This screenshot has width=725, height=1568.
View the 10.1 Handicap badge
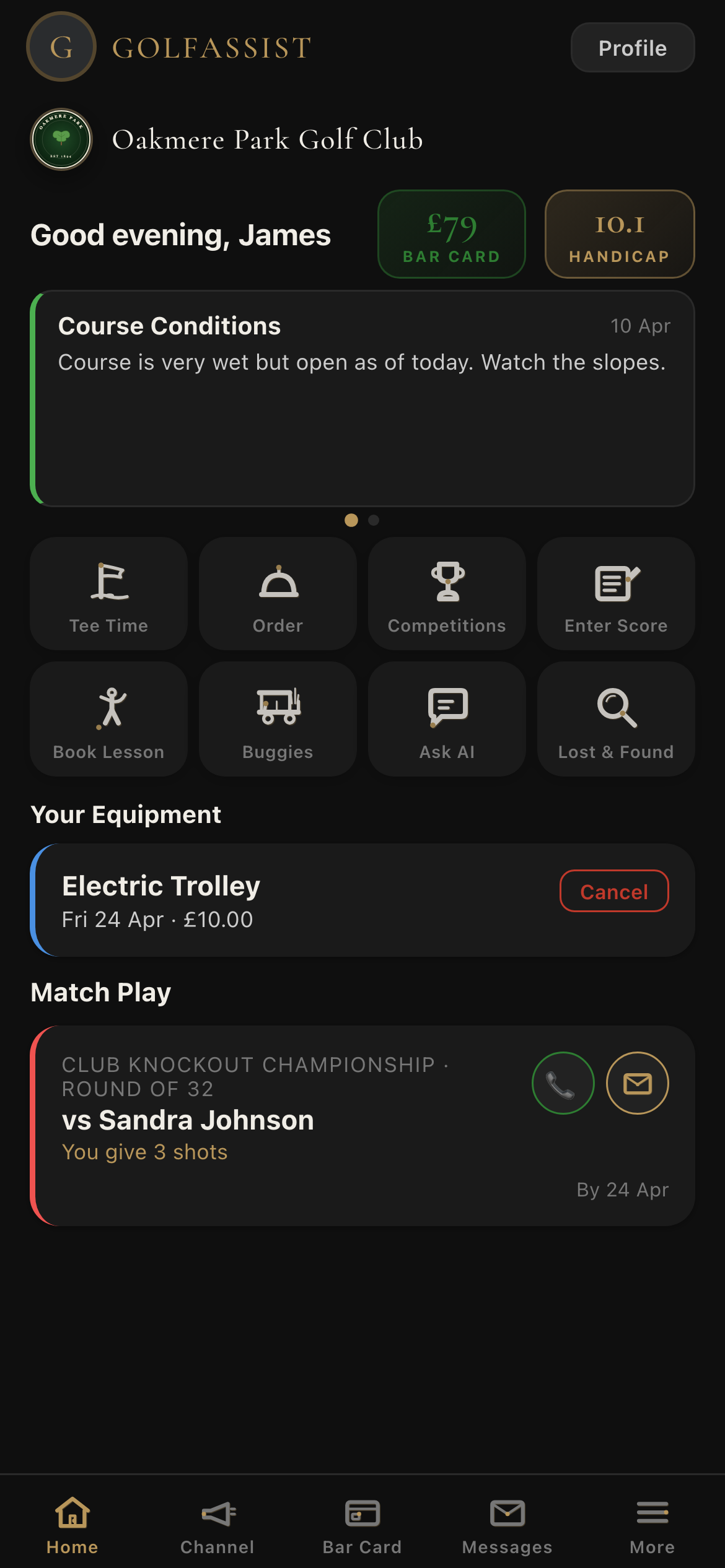(x=619, y=234)
